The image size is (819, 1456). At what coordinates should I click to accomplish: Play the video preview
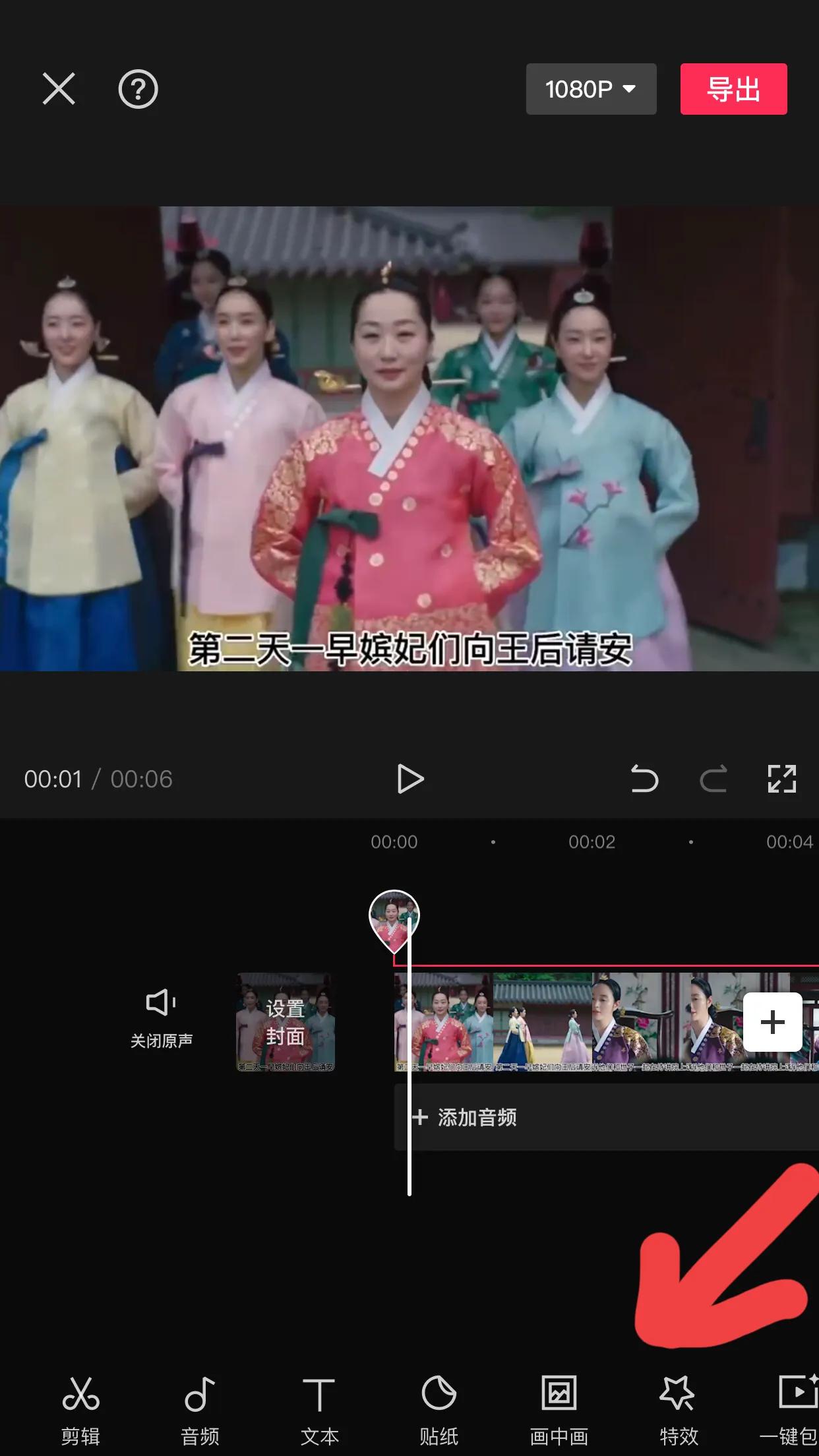tap(410, 779)
